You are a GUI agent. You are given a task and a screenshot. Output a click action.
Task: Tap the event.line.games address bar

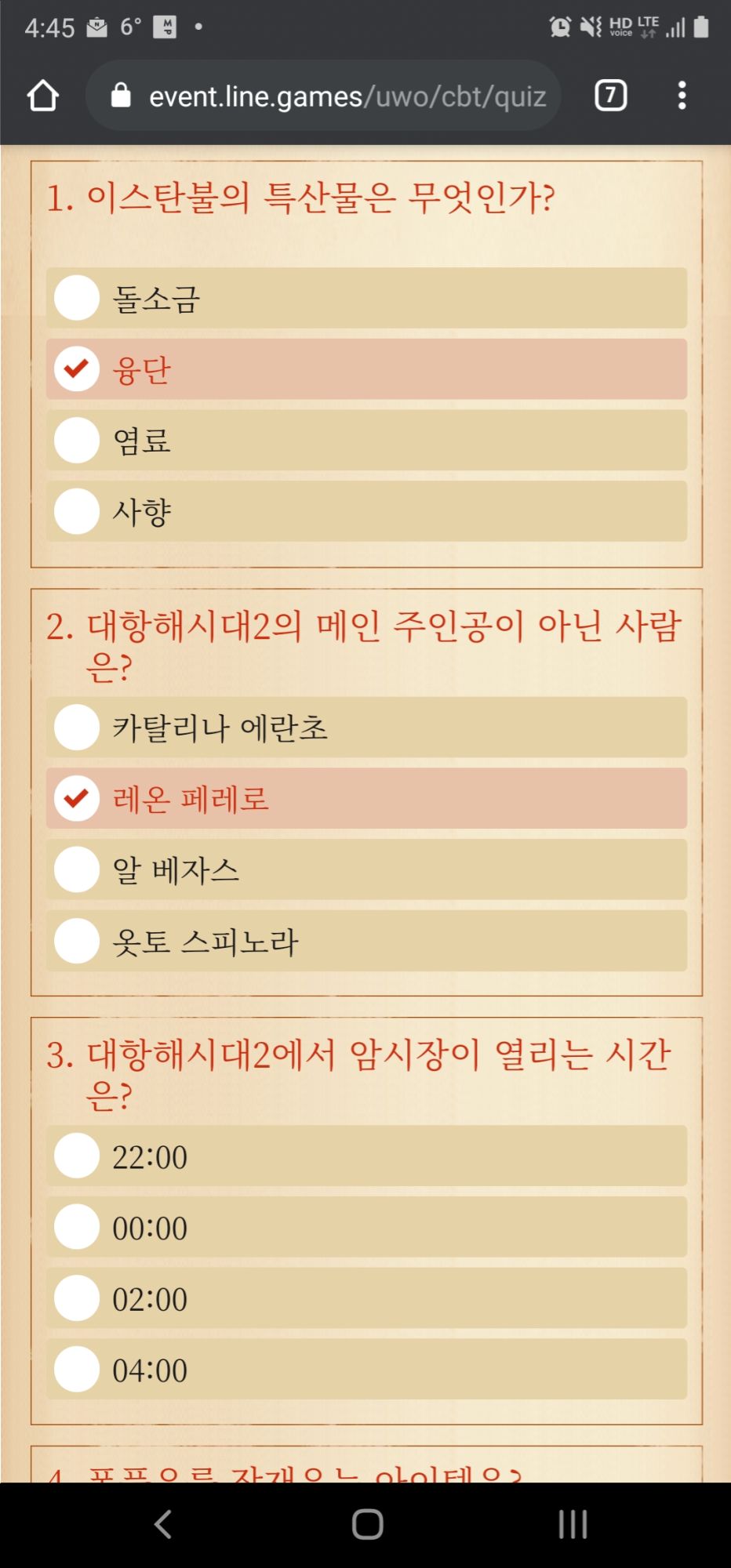pos(323,96)
